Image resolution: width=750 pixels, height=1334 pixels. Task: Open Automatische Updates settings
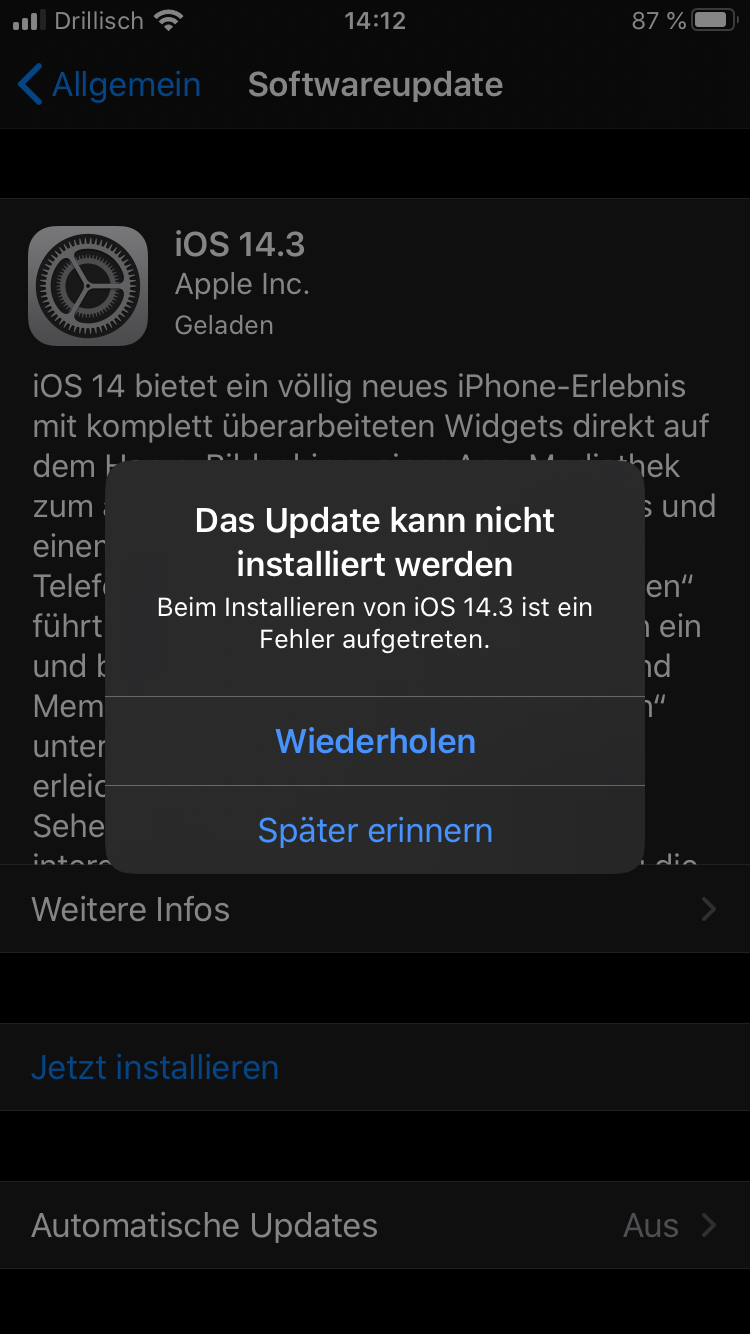pos(375,1225)
